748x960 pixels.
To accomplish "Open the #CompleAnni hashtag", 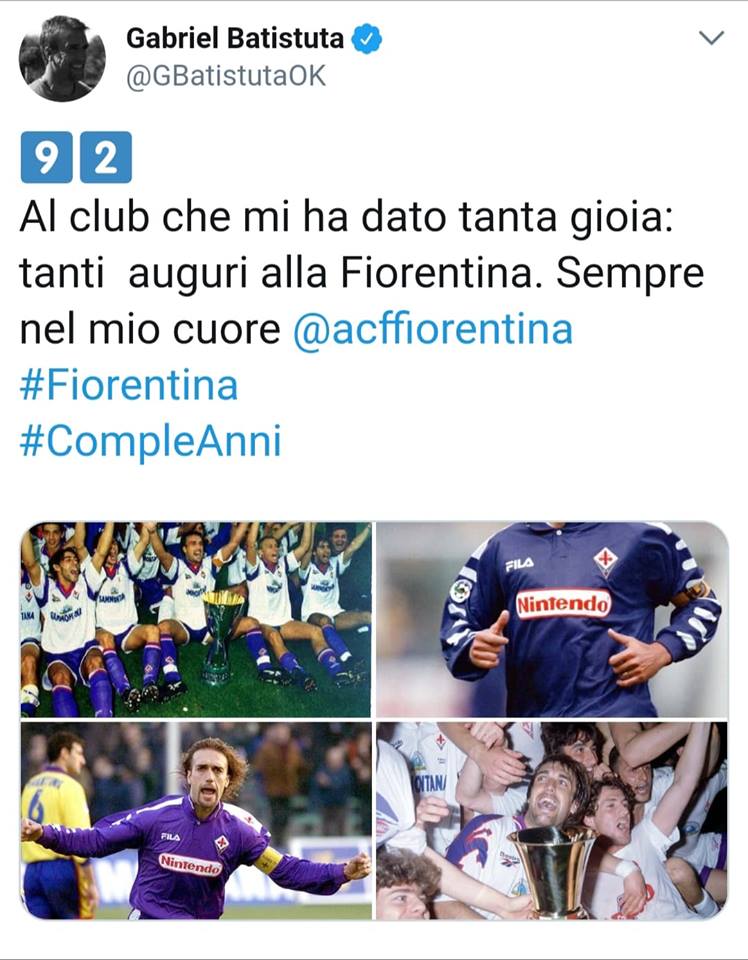I will point(150,441).
